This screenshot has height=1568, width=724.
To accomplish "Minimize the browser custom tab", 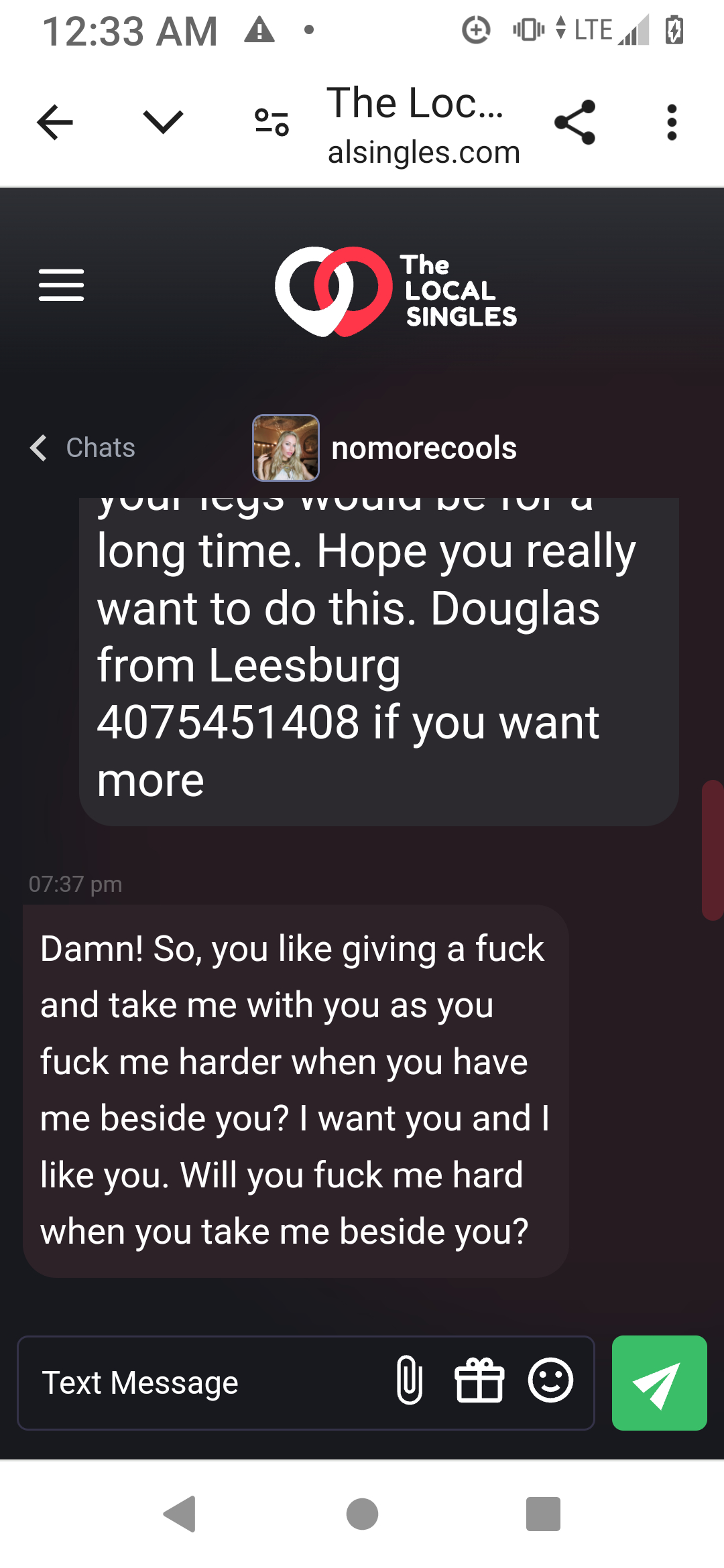I will 163,123.
